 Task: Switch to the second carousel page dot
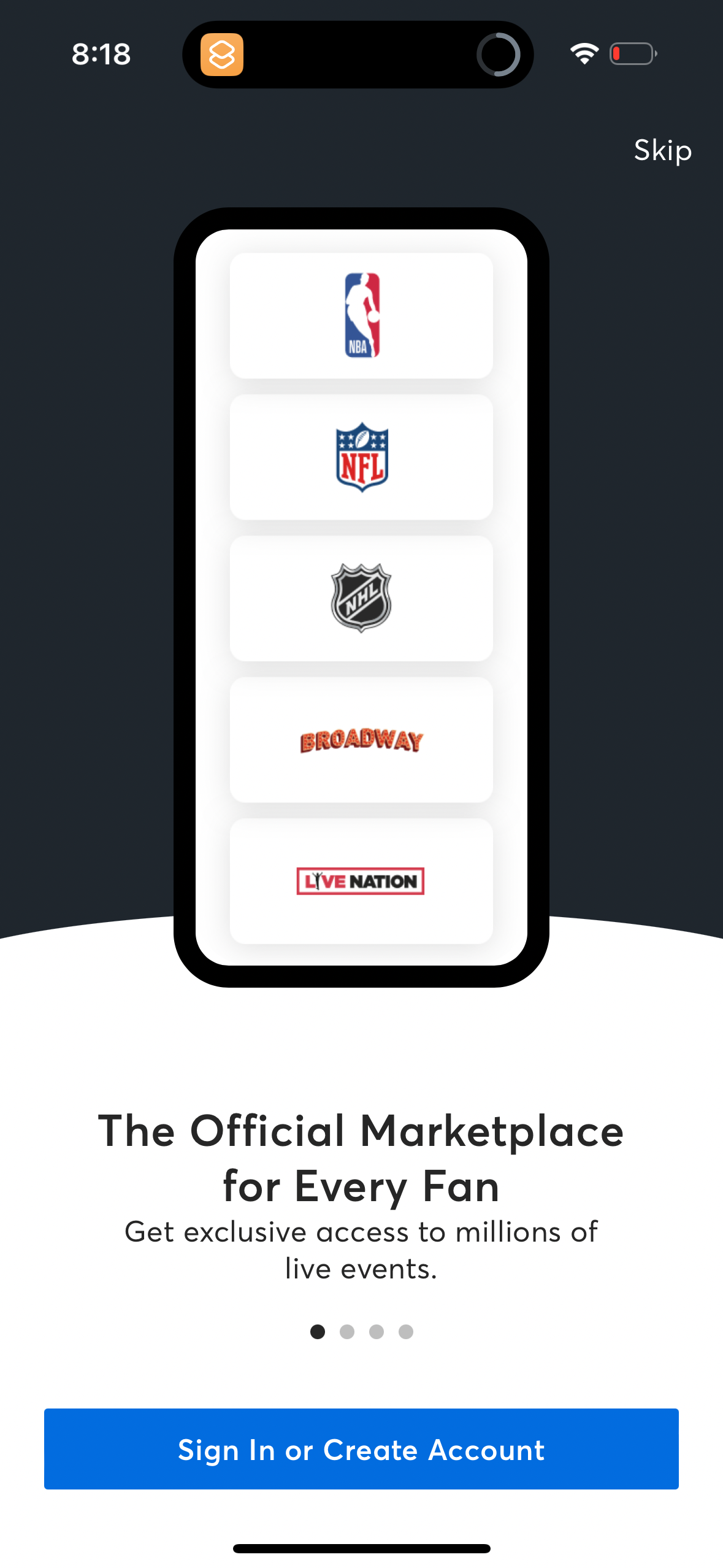[x=348, y=1332]
